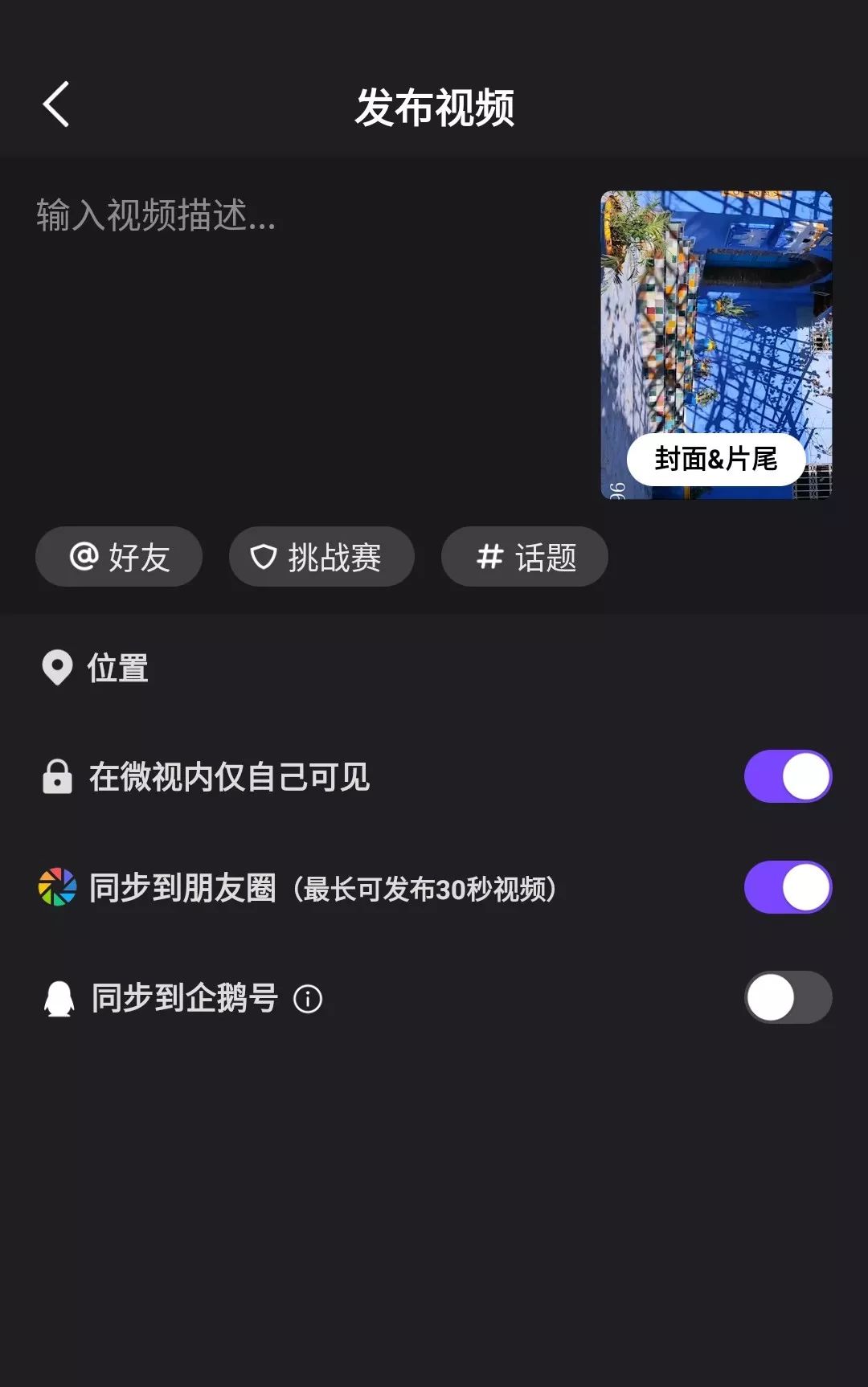Select the 挑战赛 challenge shield icon
The image size is (868, 1387).
click(263, 556)
